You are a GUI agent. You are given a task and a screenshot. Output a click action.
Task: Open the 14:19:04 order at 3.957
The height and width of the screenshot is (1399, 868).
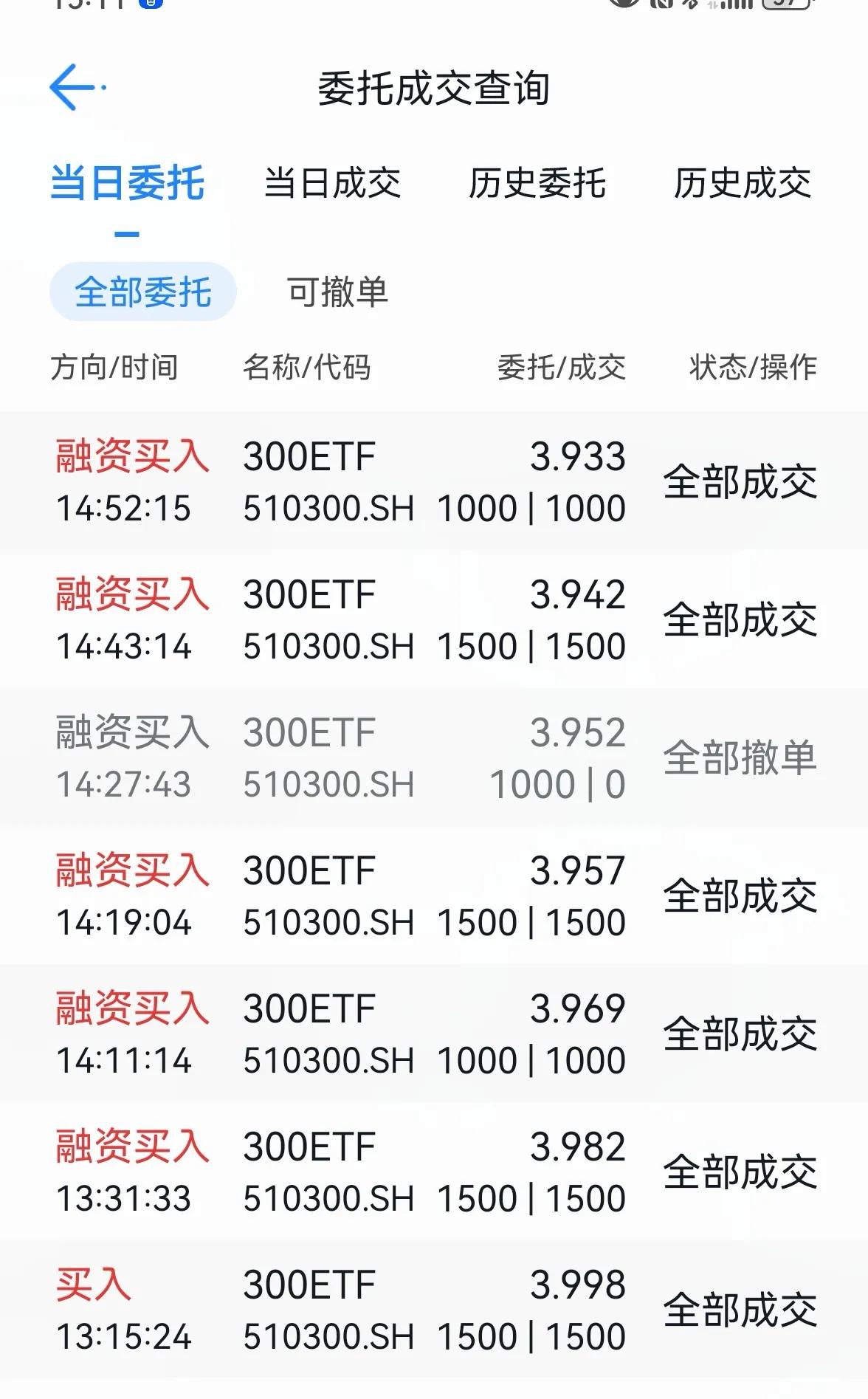(x=434, y=896)
